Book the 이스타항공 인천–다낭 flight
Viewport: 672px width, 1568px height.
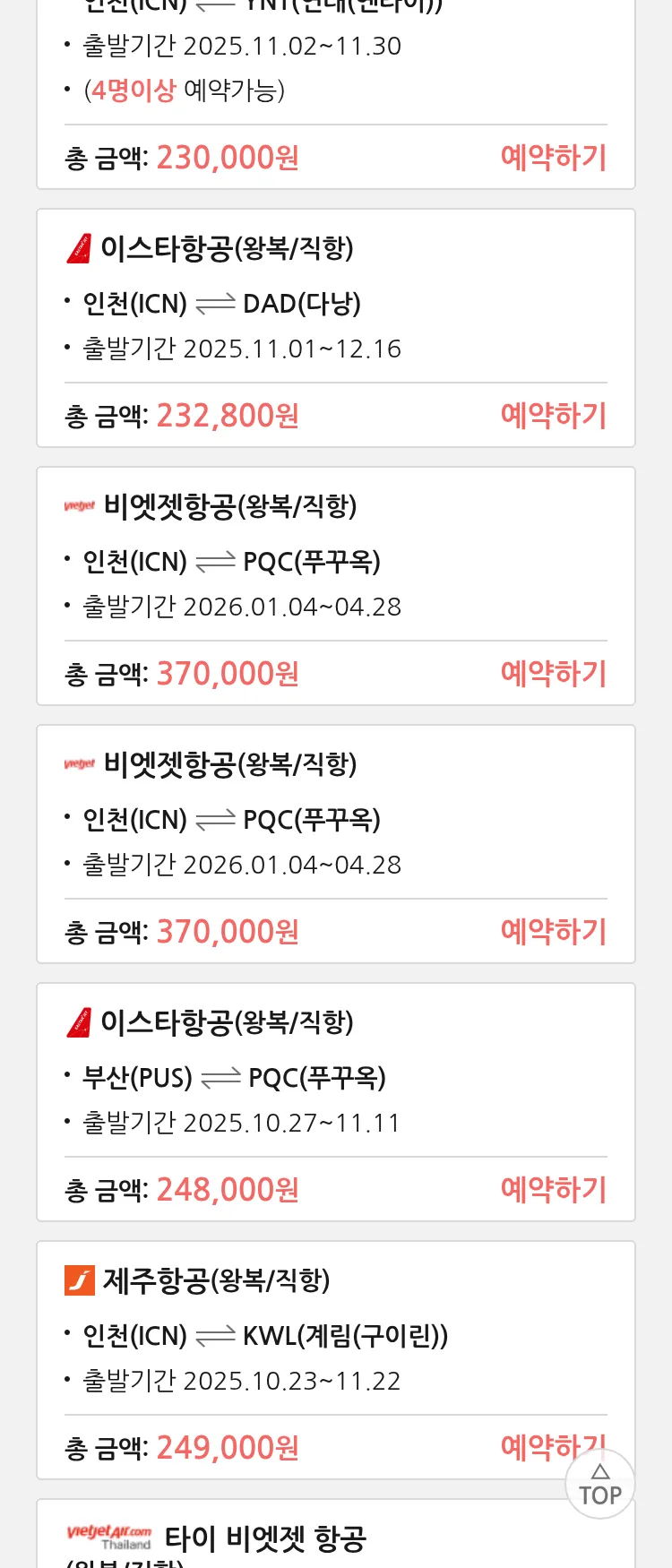point(553,416)
